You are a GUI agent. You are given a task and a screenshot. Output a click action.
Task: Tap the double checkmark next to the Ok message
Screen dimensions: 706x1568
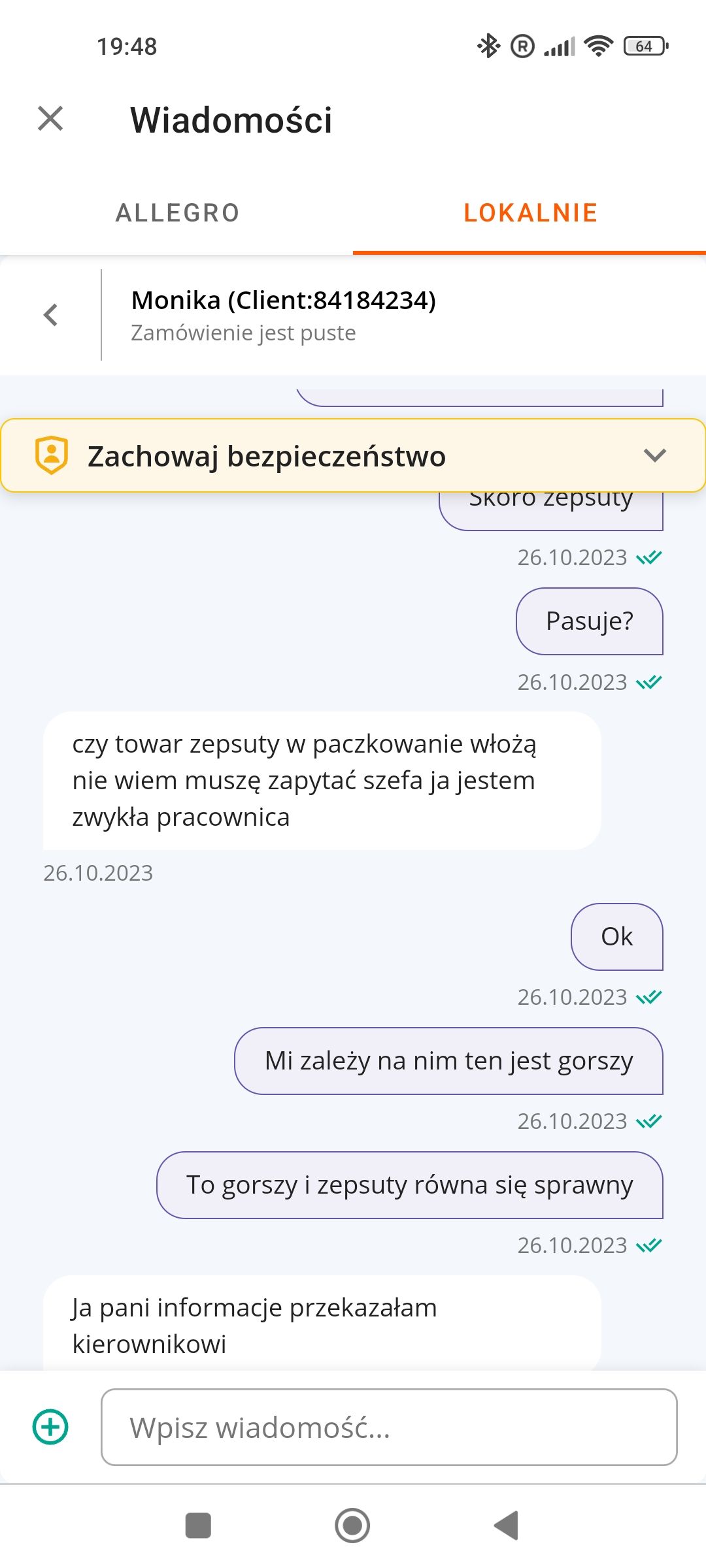(x=649, y=996)
